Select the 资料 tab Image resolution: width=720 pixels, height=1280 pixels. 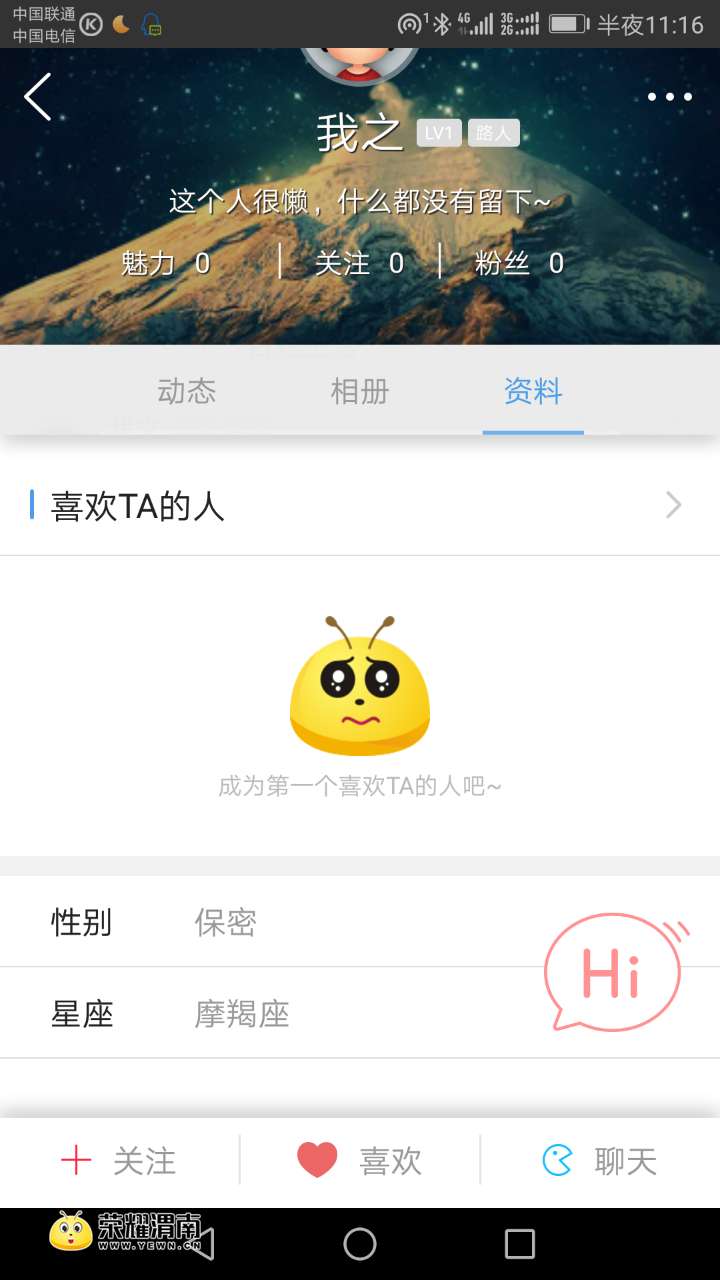click(533, 391)
